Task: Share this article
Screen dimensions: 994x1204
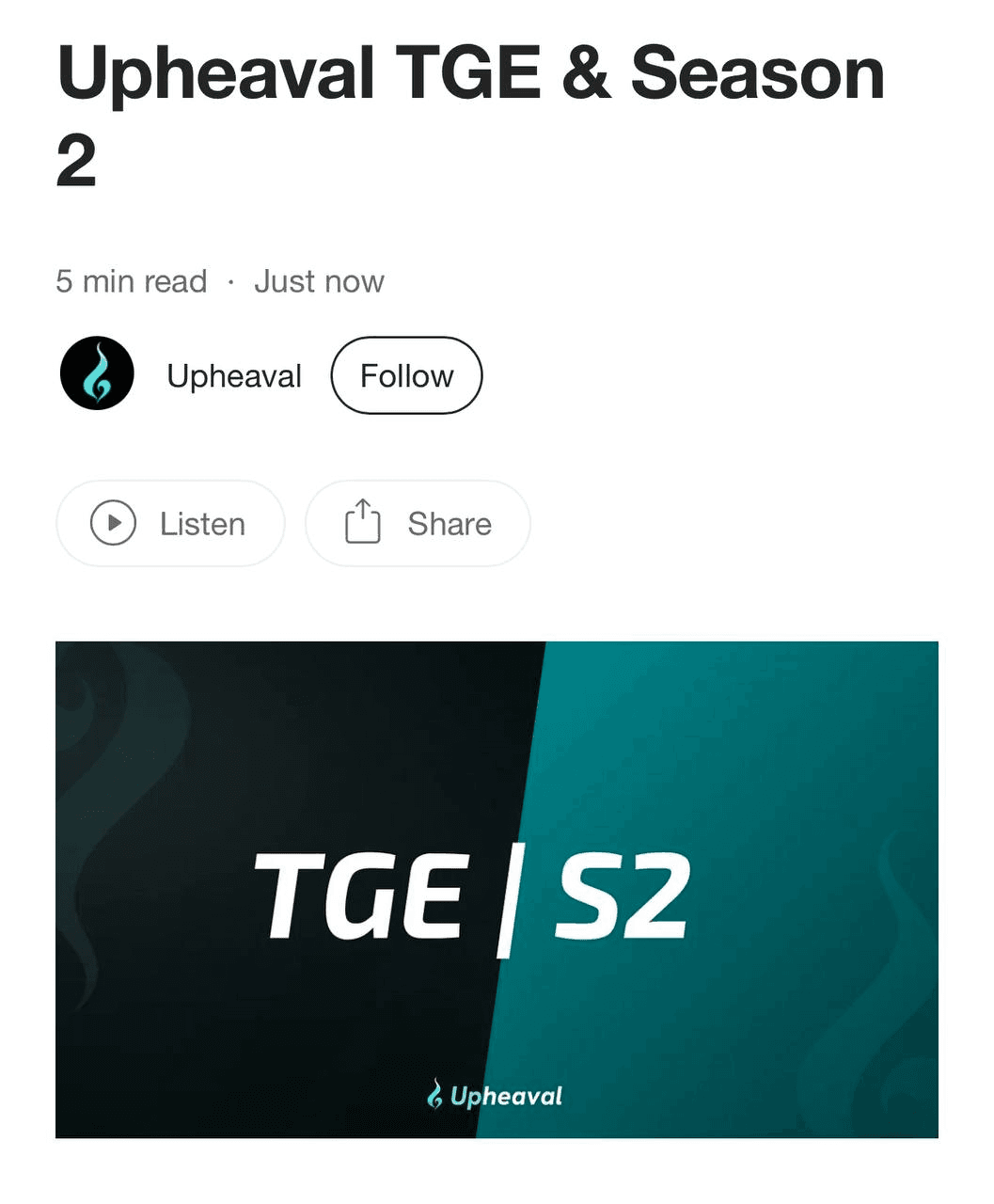Action: pos(418,523)
